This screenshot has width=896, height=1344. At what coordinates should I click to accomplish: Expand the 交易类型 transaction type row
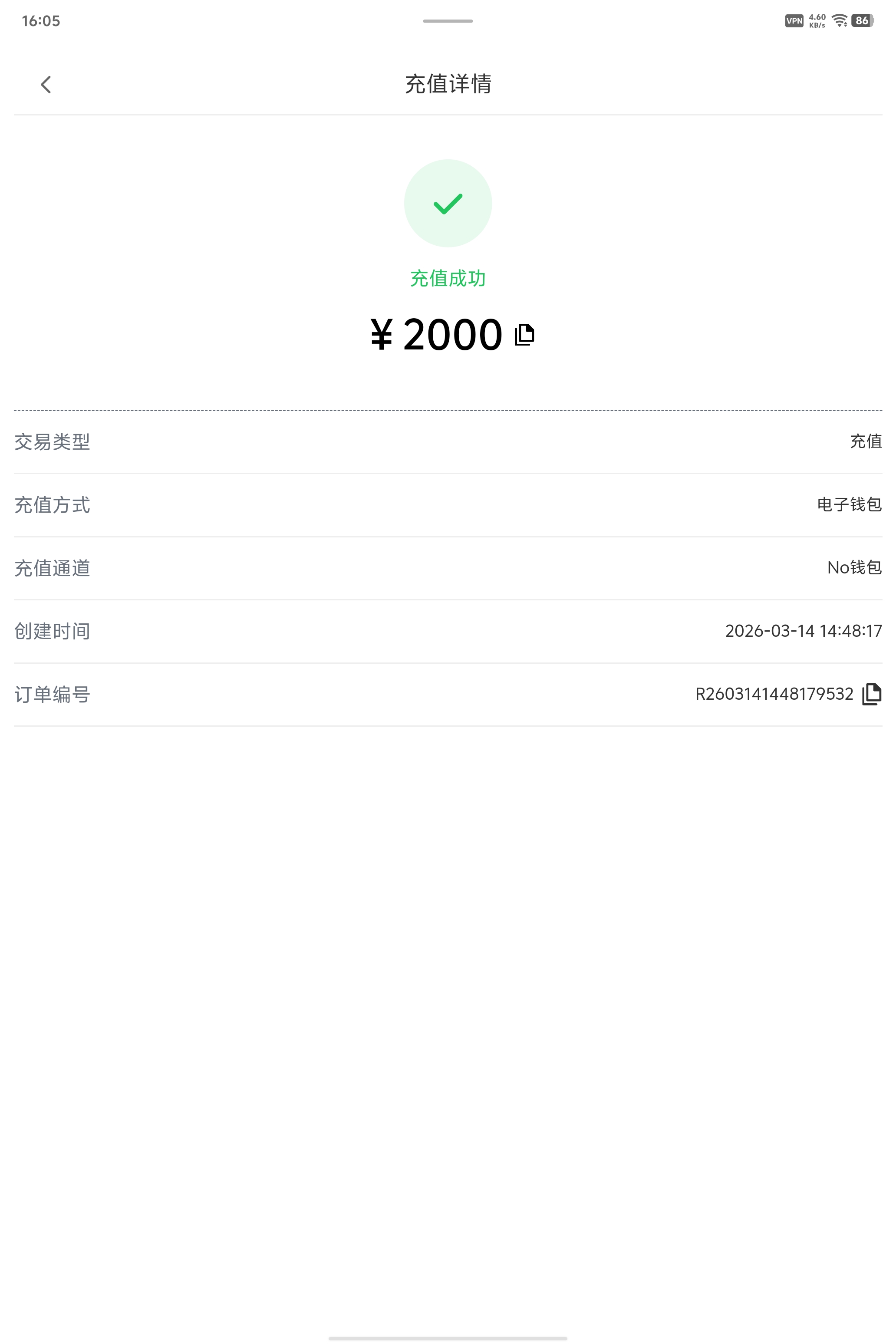(x=448, y=442)
